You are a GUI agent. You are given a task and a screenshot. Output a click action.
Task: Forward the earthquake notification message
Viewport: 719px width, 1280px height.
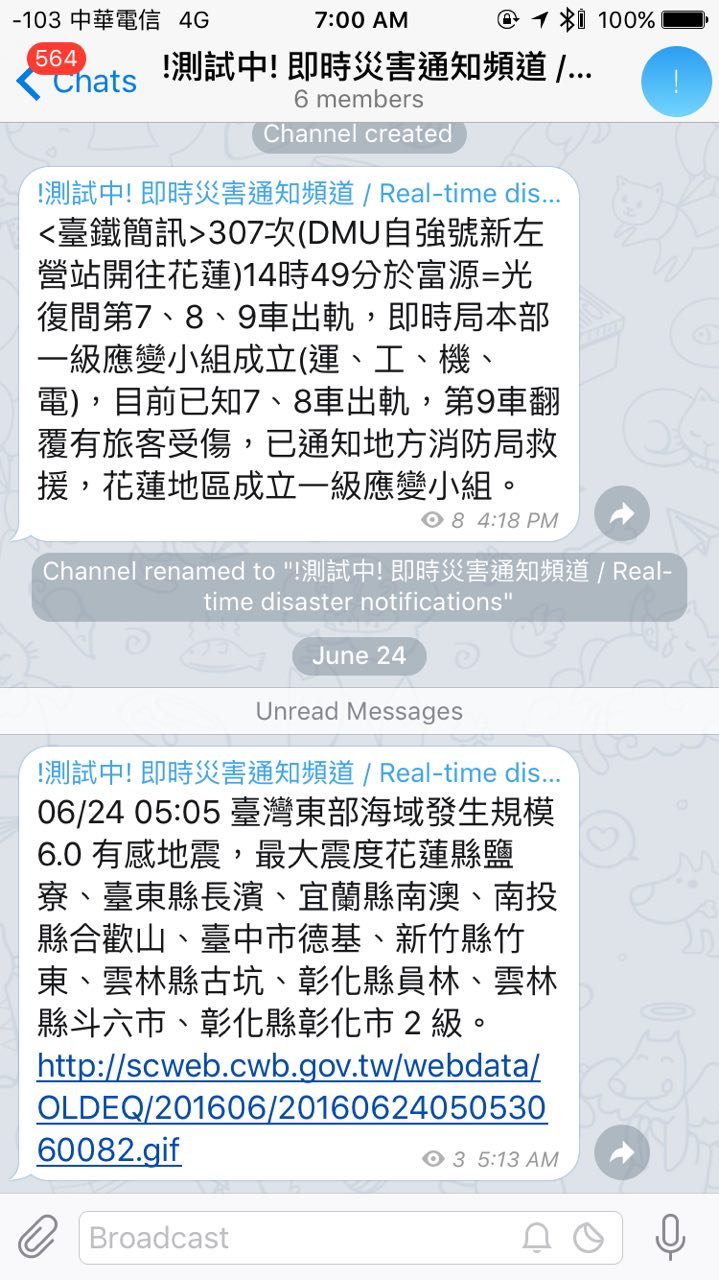(x=622, y=1152)
